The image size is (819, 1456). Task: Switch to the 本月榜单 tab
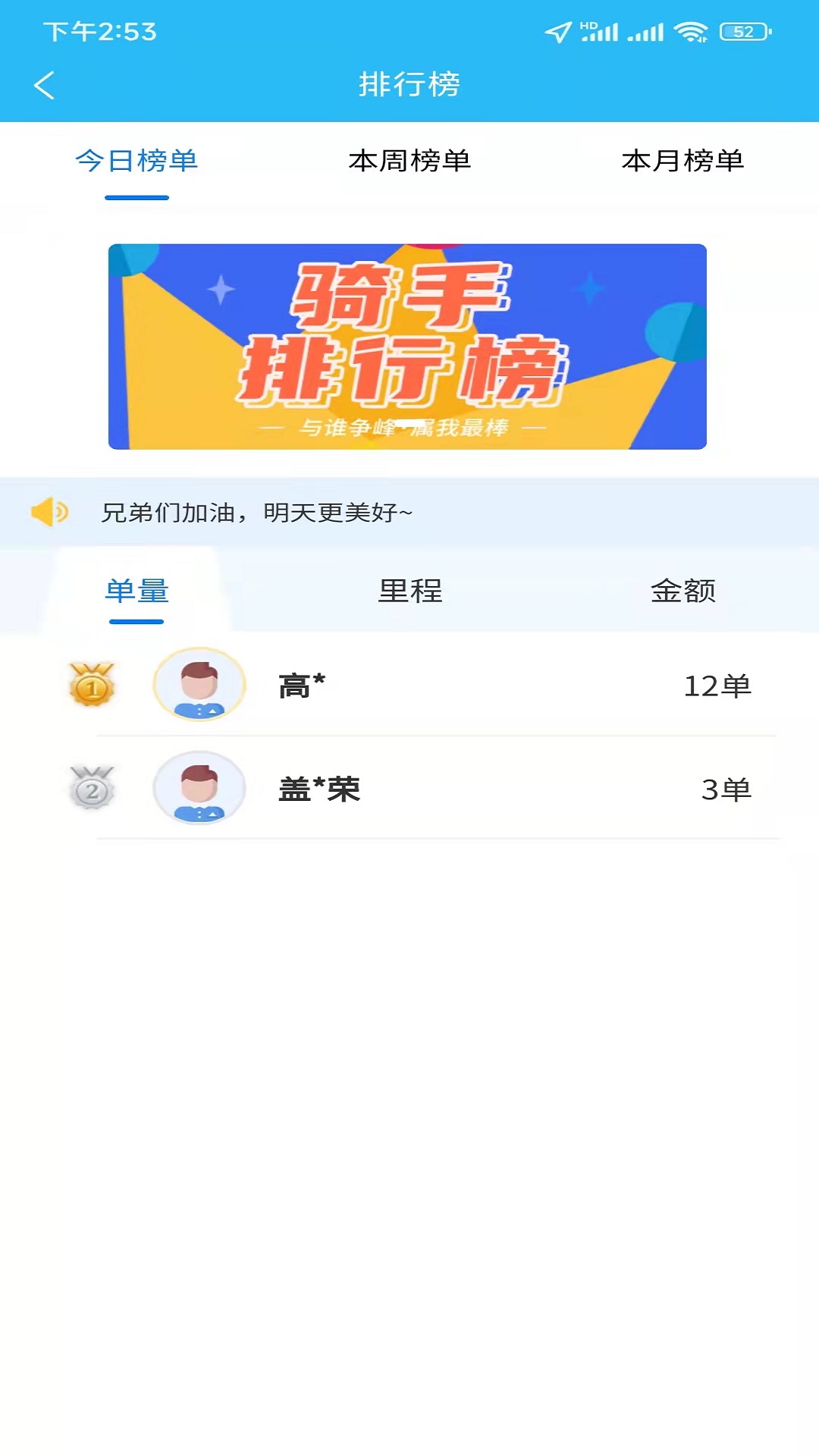coord(682,161)
